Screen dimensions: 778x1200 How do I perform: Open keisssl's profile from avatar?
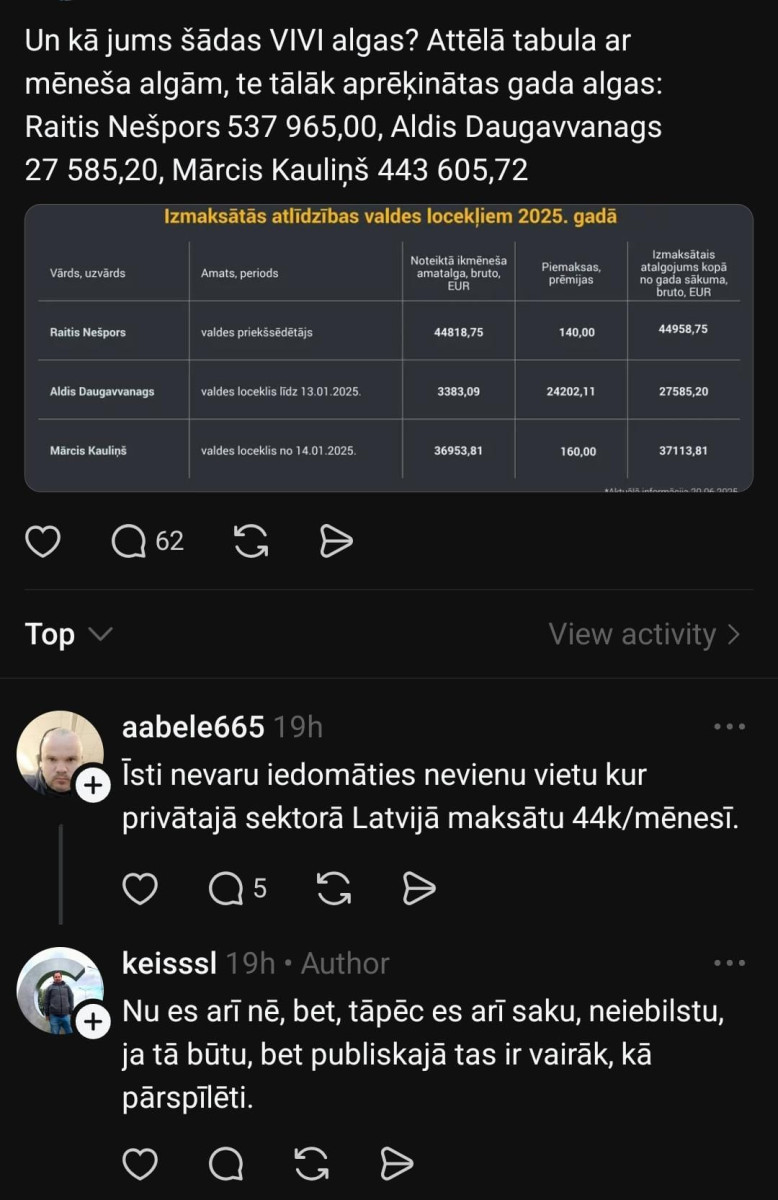tap(59, 988)
